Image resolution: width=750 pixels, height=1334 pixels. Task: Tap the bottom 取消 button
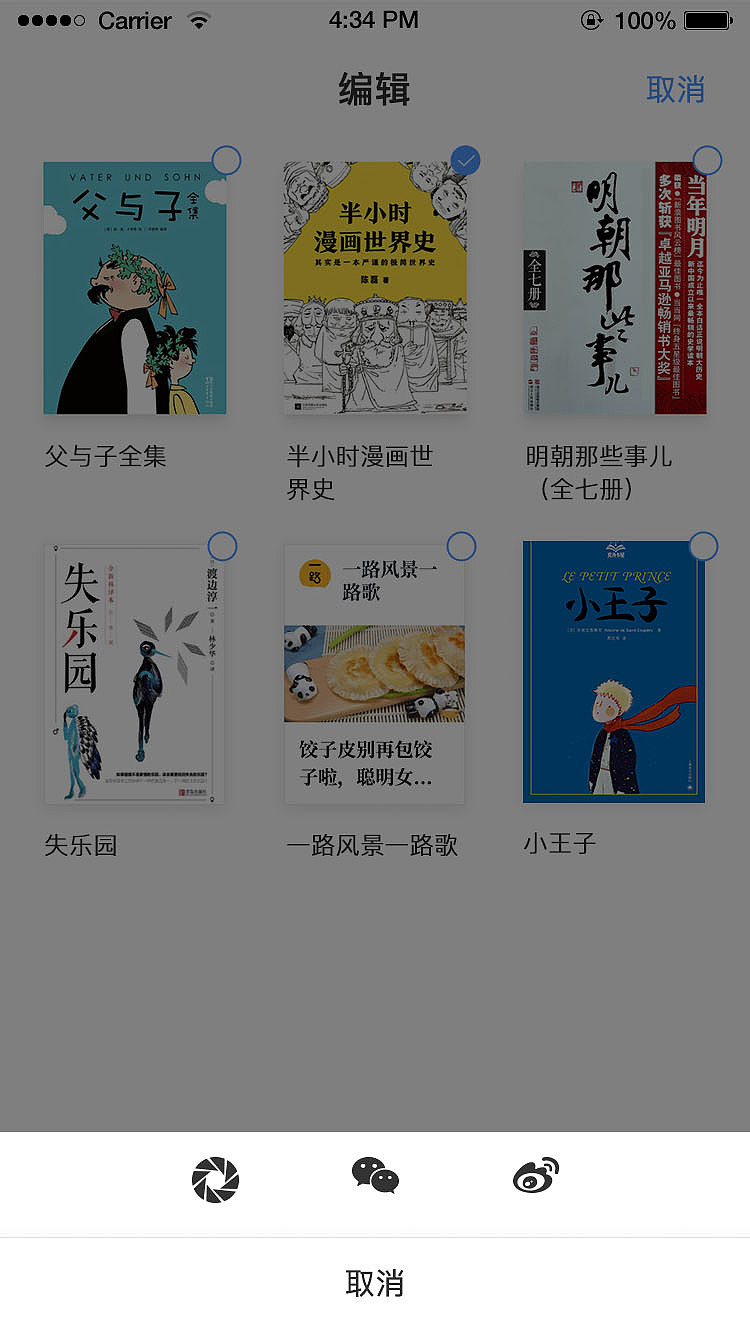(374, 1284)
